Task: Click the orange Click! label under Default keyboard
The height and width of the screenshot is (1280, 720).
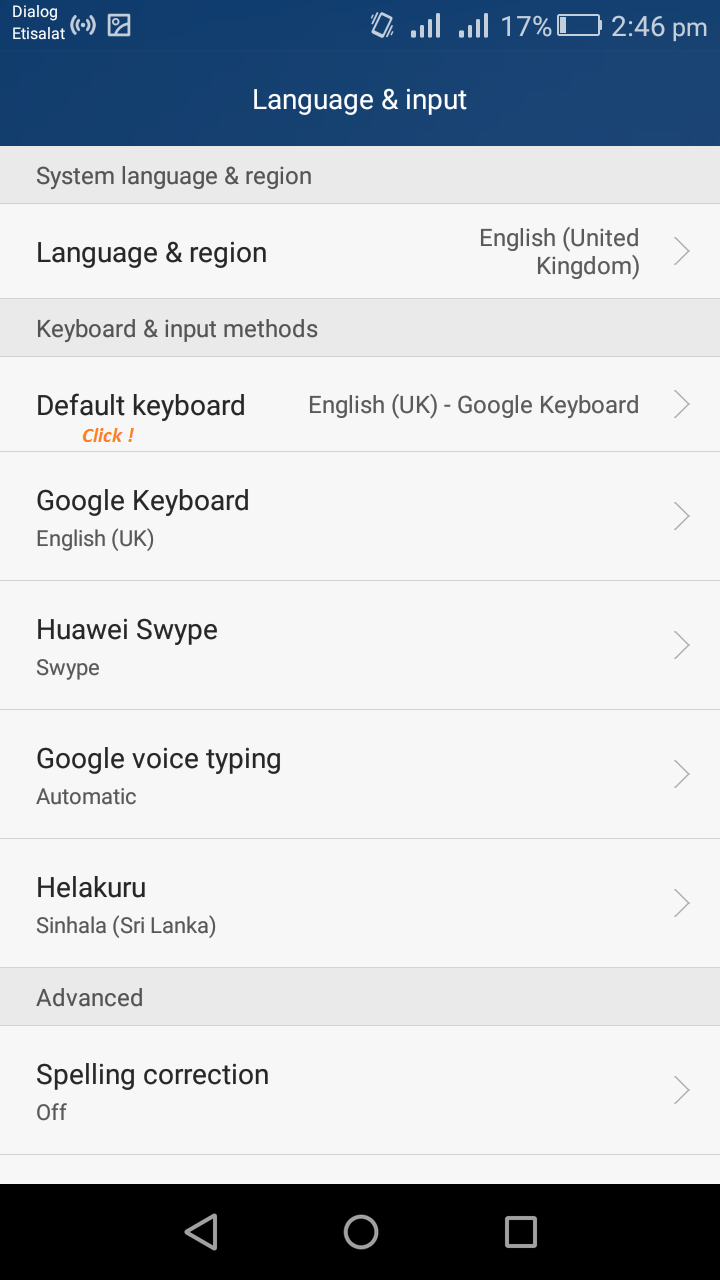Action: point(107,435)
